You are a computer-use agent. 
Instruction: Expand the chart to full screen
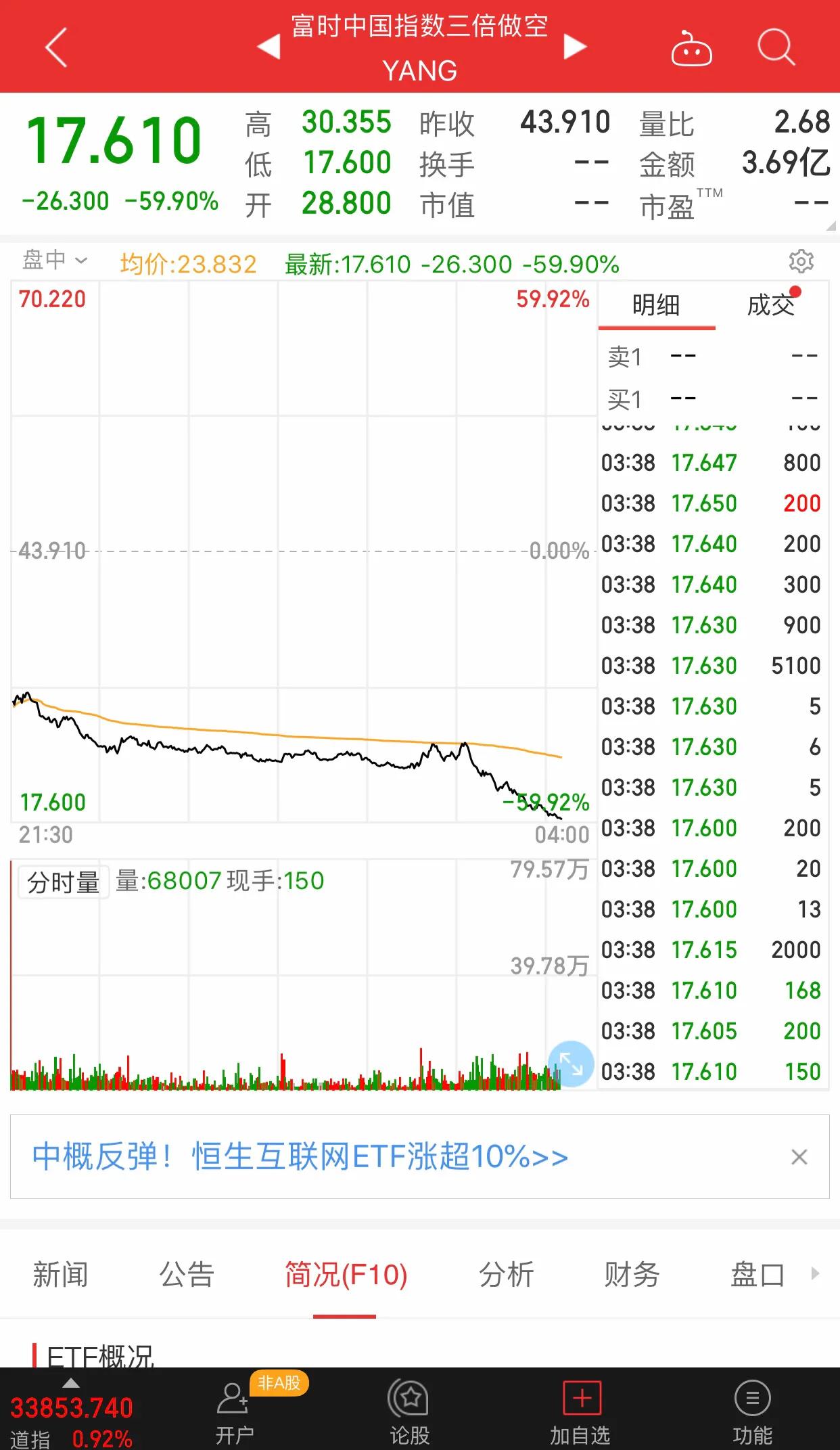point(571,1064)
